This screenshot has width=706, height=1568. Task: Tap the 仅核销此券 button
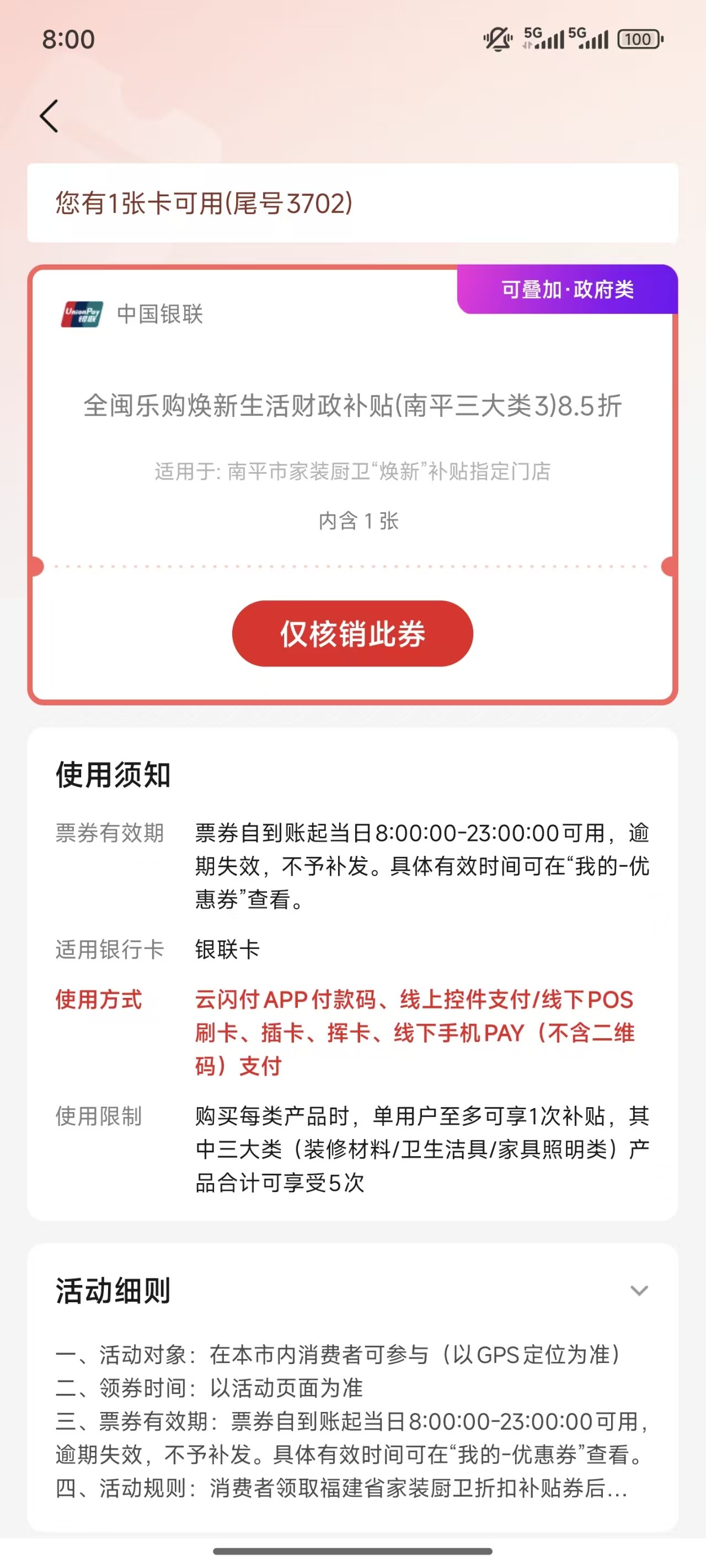(352, 633)
